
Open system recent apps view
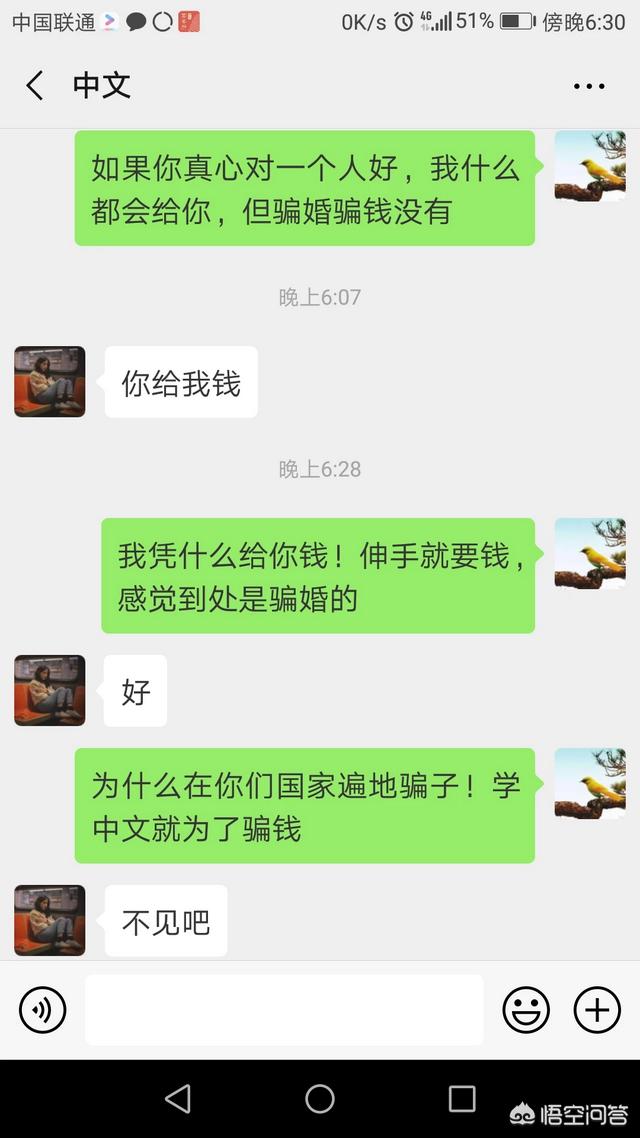pyautogui.click(x=462, y=1099)
